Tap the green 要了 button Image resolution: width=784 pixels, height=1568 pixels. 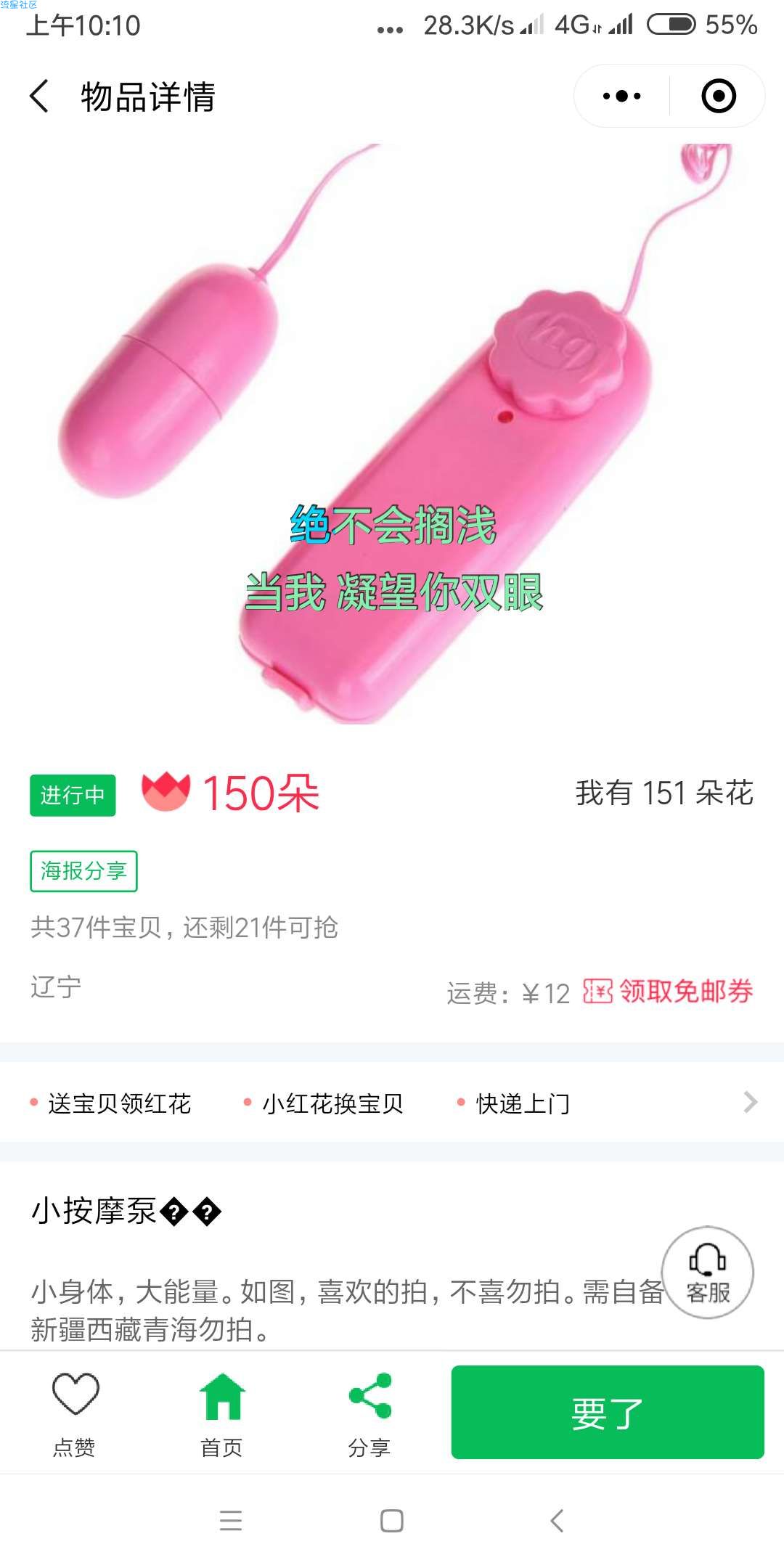pyautogui.click(x=608, y=1412)
